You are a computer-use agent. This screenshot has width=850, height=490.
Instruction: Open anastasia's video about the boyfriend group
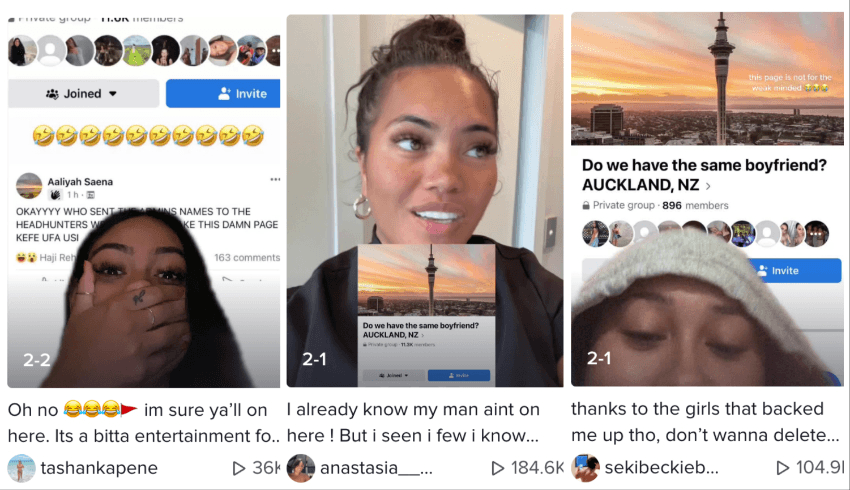click(425, 200)
